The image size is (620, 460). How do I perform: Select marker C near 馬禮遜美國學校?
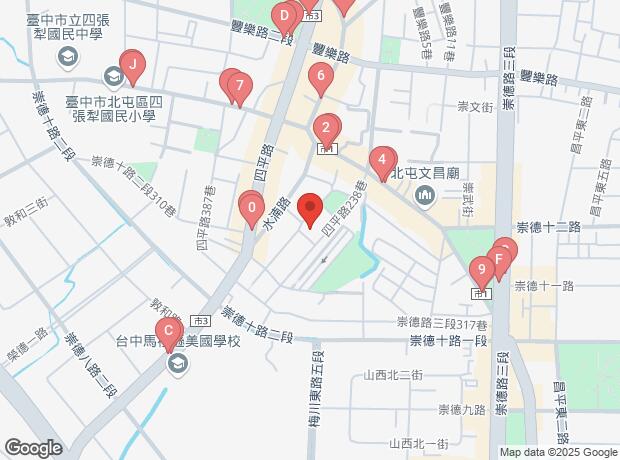pos(168,331)
